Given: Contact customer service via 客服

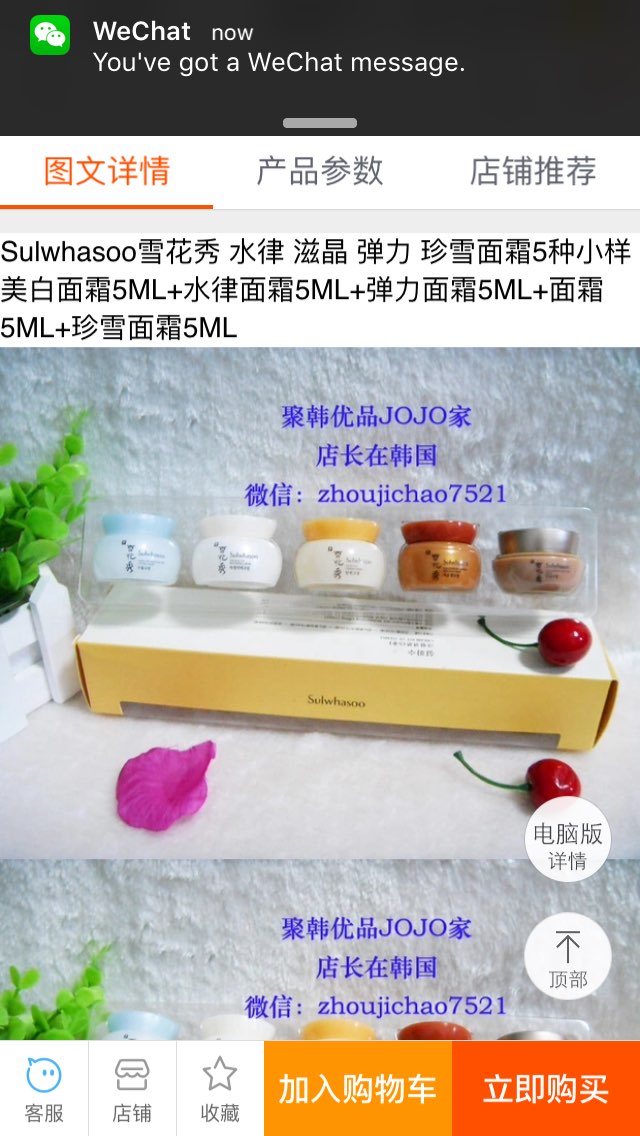Looking at the screenshot, I should tap(44, 1088).
